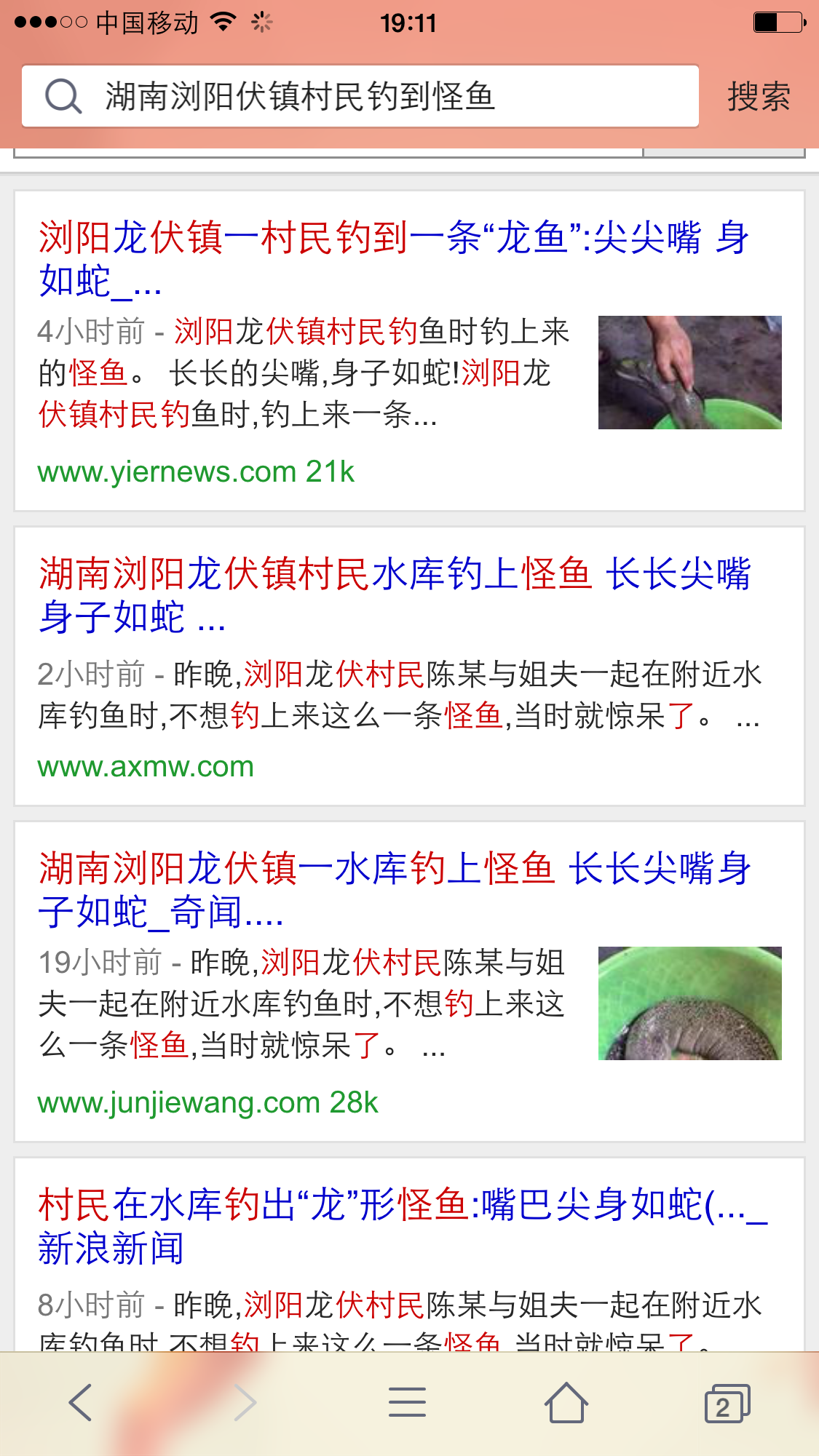Open the browser menu

click(407, 1402)
